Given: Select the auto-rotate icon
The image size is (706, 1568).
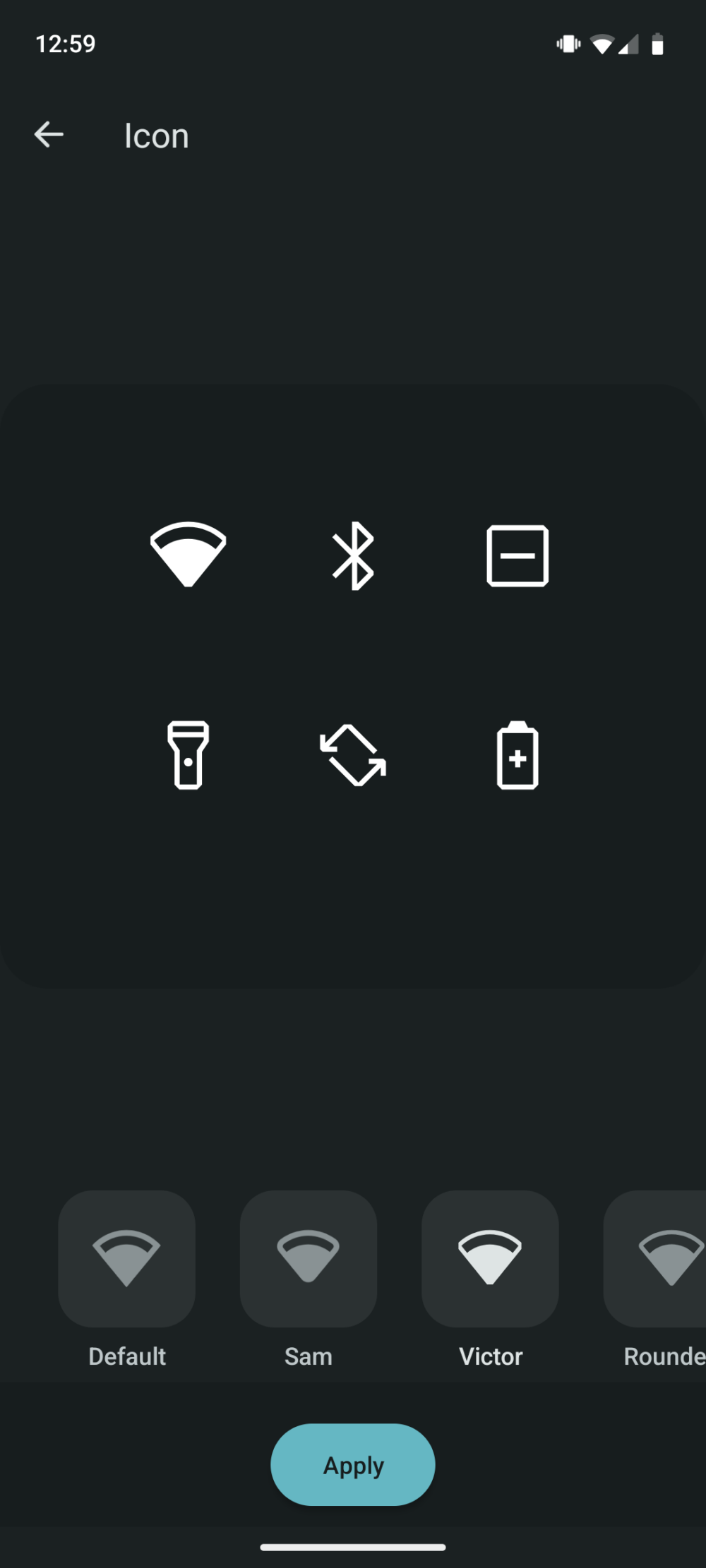Looking at the screenshot, I should 352,754.
